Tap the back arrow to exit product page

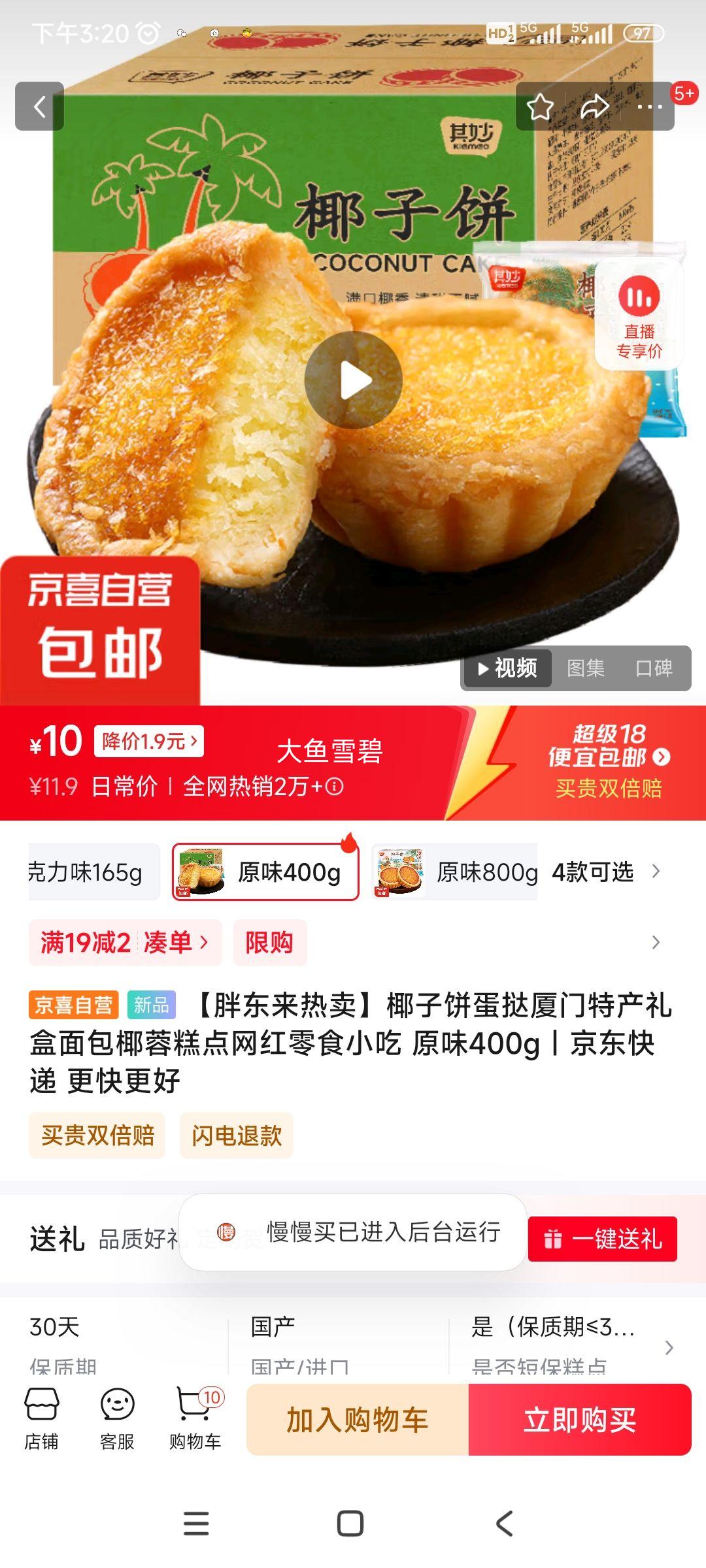tap(41, 107)
